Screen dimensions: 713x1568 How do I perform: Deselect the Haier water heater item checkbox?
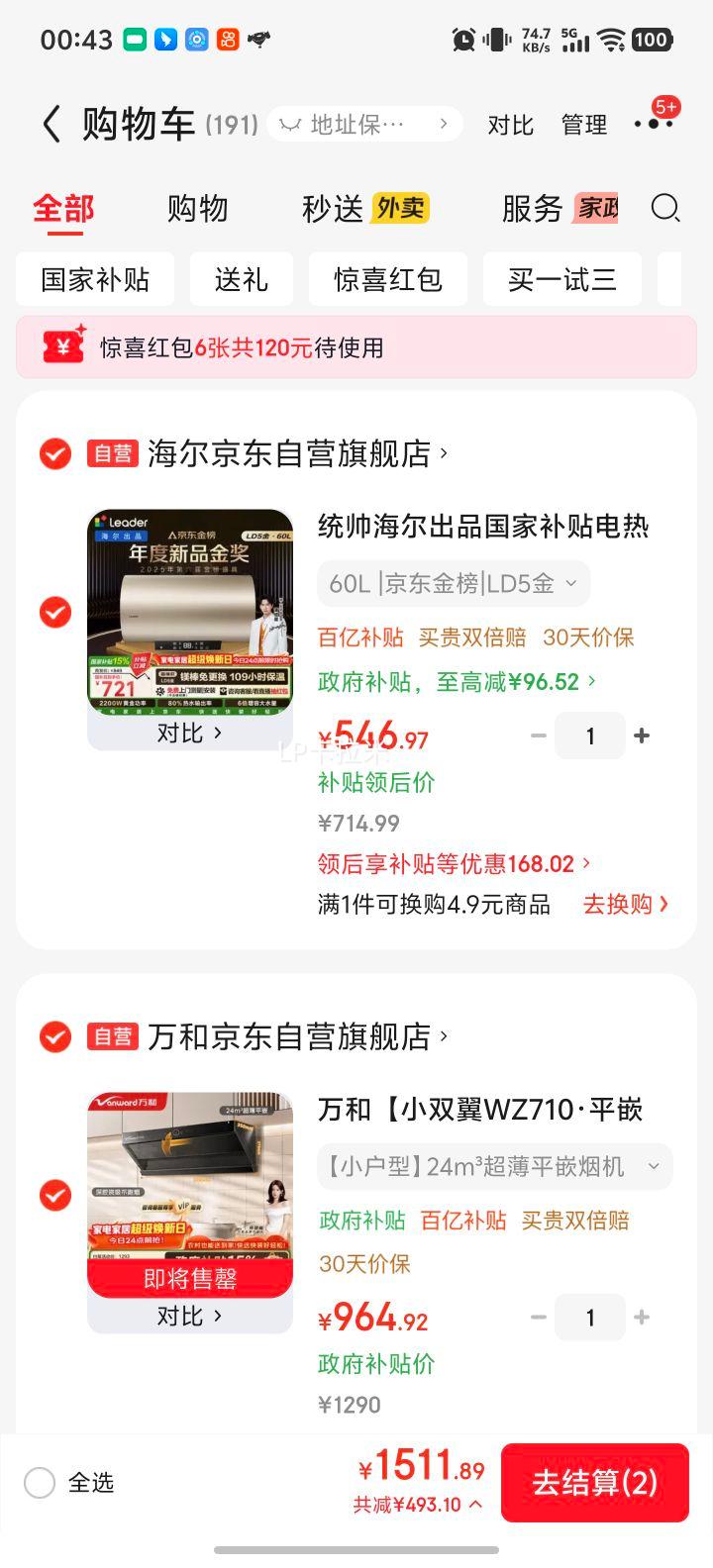click(x=54, y=612)
